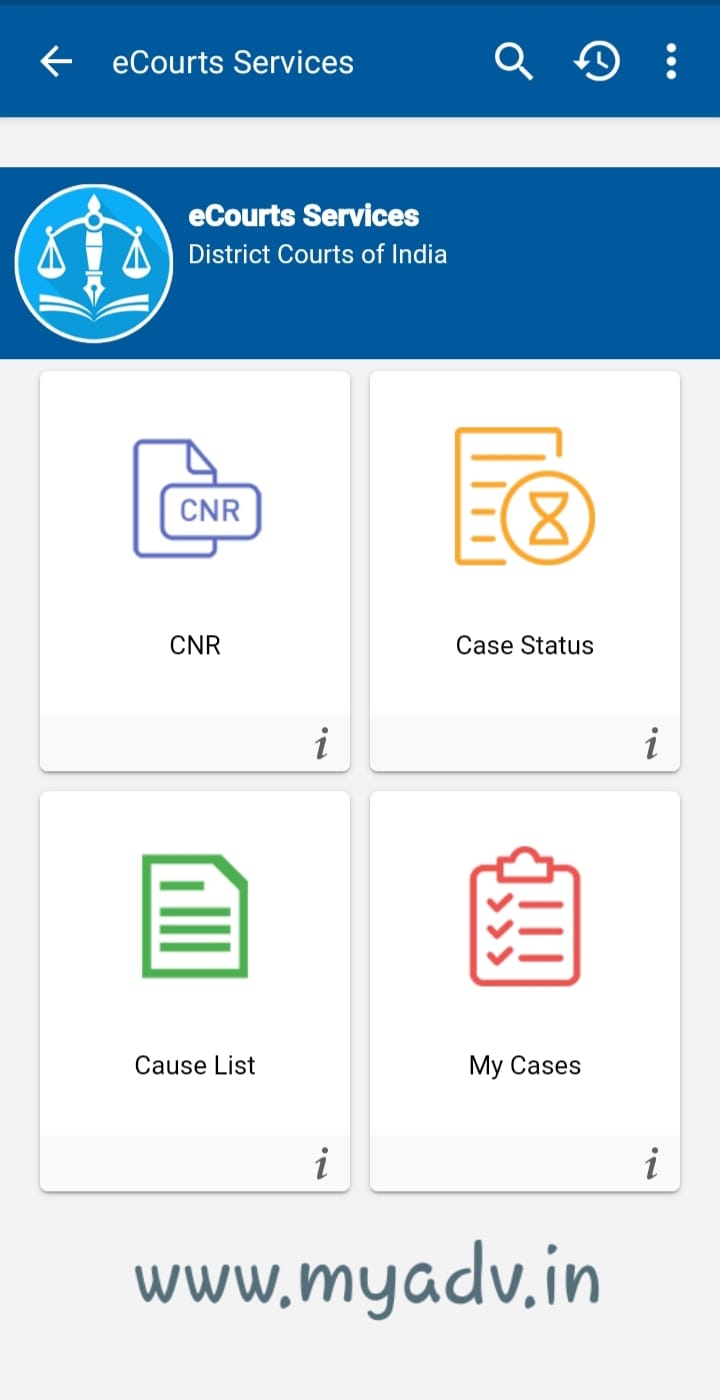Viewport: 720px width, 1400px height.
Task: Open the search icon in the app bar
Action: point(513,62)
